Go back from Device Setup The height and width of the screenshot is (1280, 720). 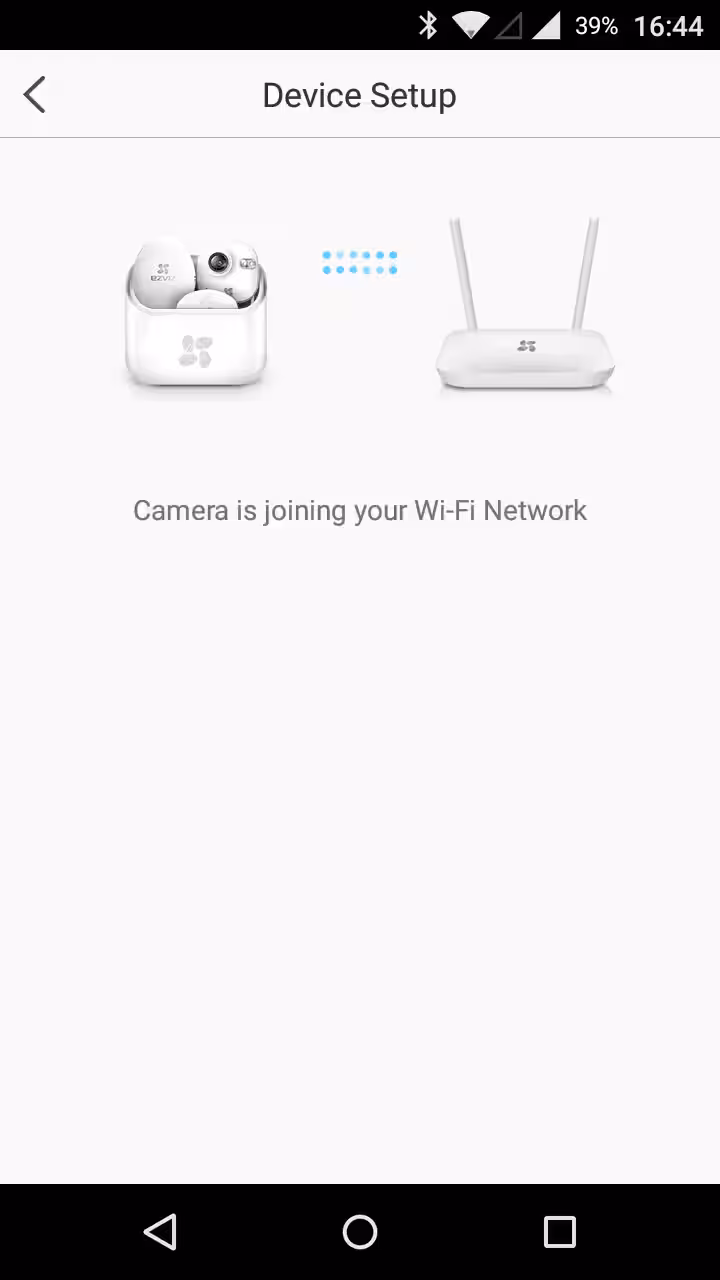(35, 95)
